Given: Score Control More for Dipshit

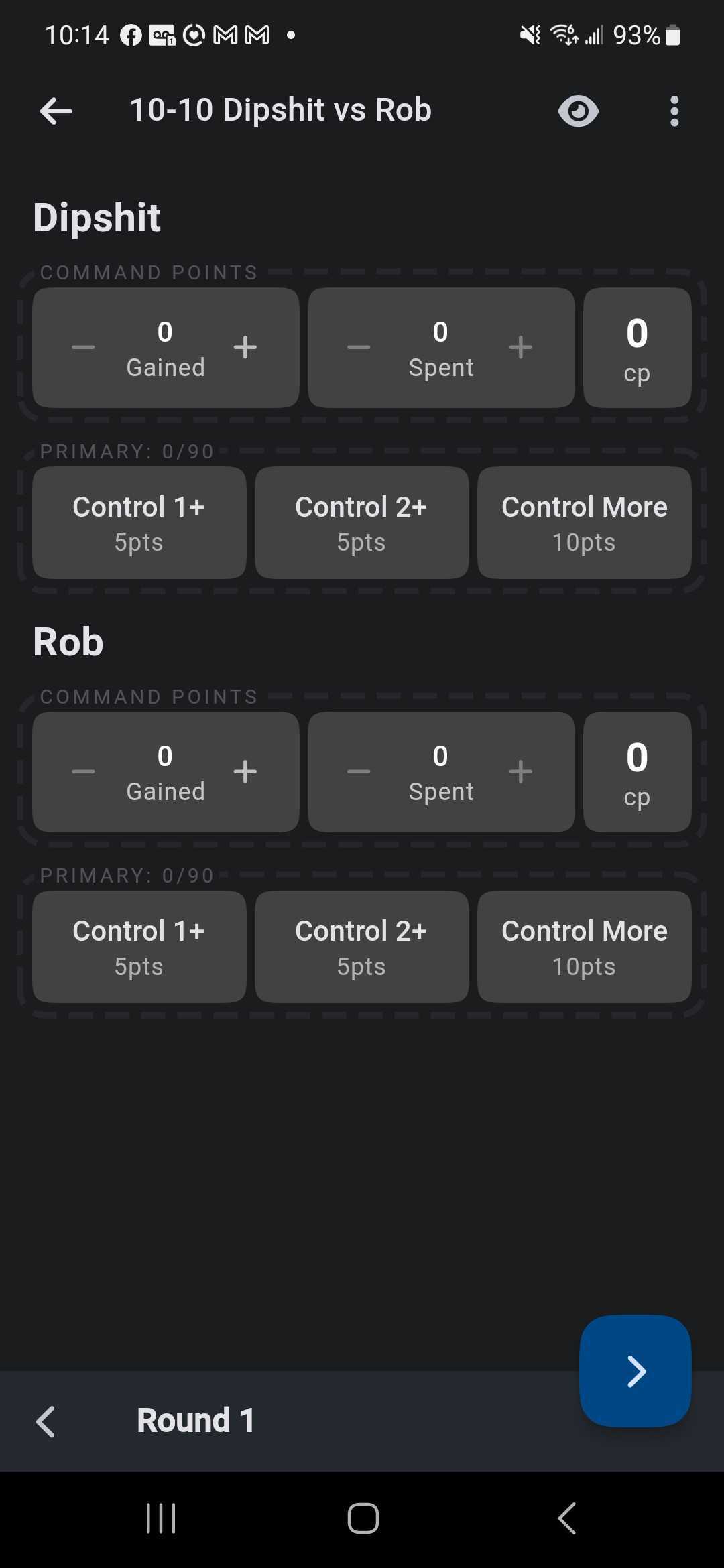Looking at the screenshot, I should coord(584,523).
